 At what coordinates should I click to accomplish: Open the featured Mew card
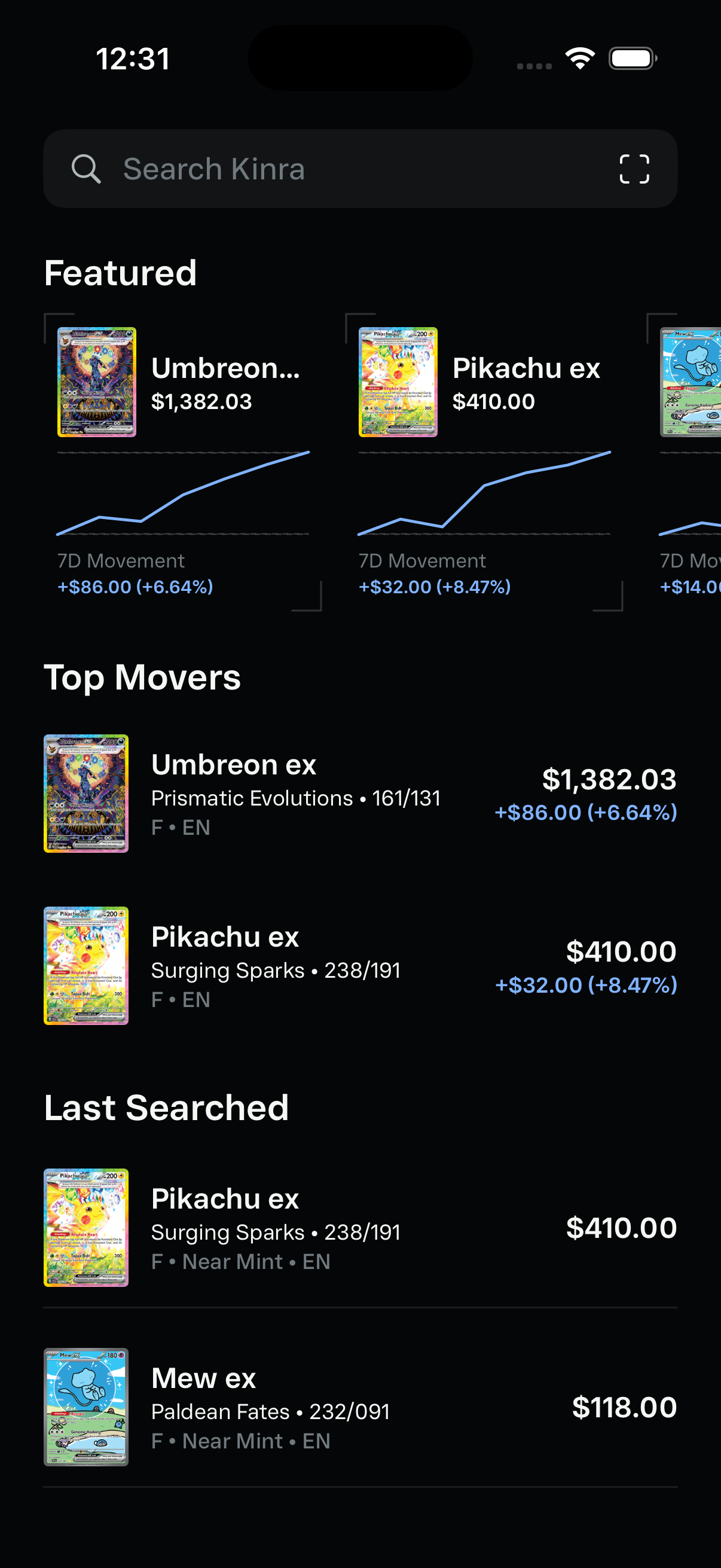(684, 462)
